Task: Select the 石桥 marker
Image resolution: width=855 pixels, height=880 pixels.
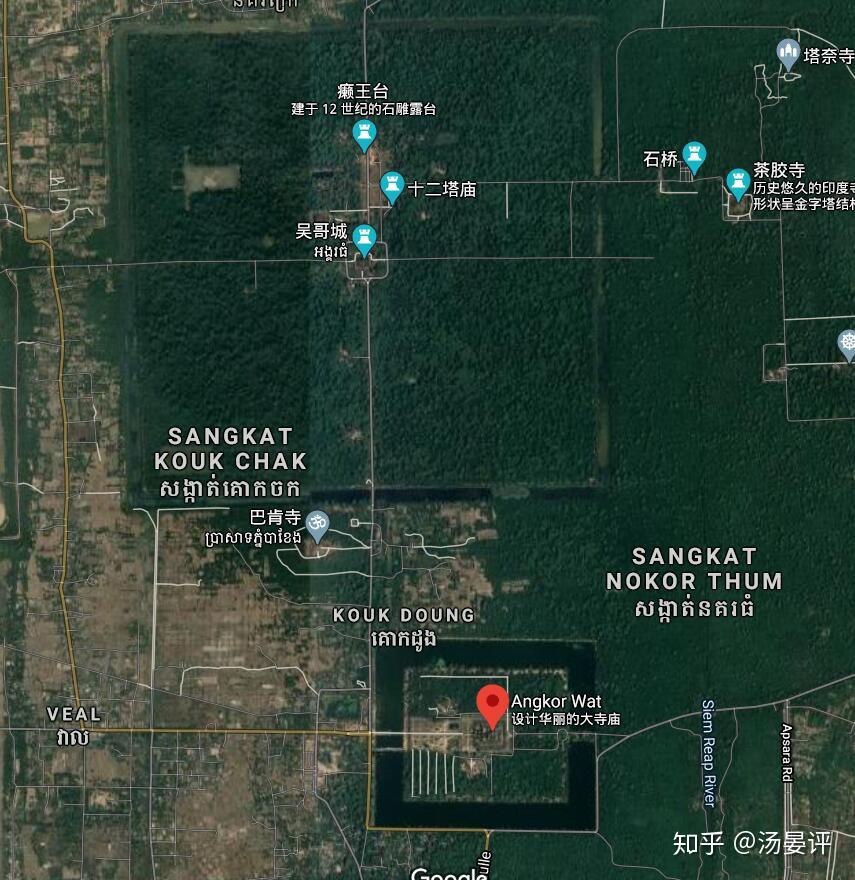Action: coord(694,156)
